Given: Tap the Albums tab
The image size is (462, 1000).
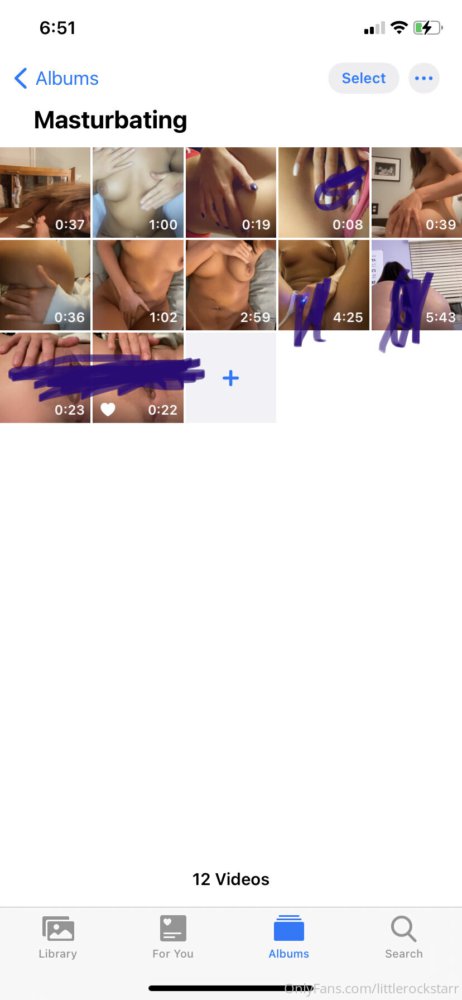Looking at the screenshot, I should (x=288, y=937).
